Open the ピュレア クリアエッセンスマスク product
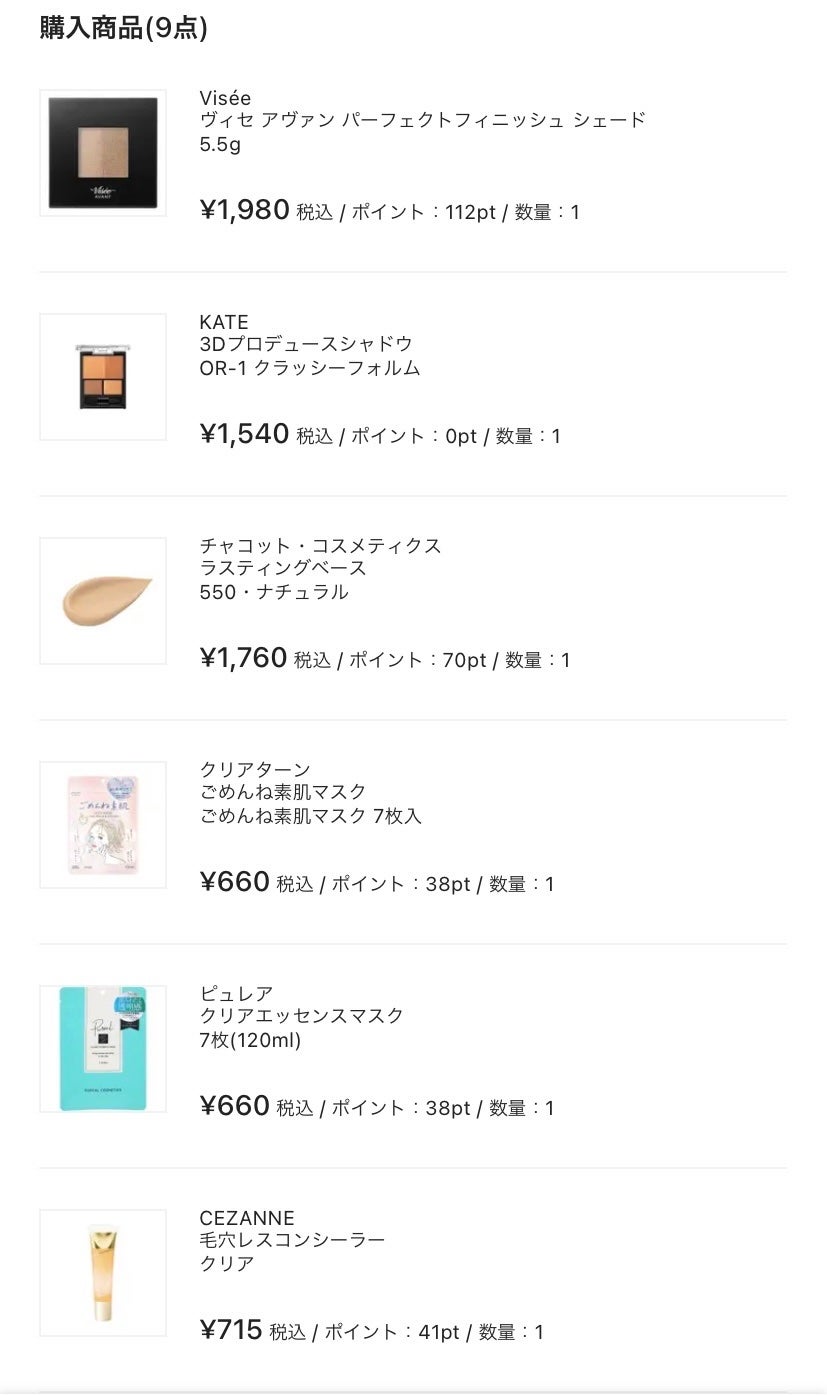Screen dimensions: 827x1395 [302, 1016]
